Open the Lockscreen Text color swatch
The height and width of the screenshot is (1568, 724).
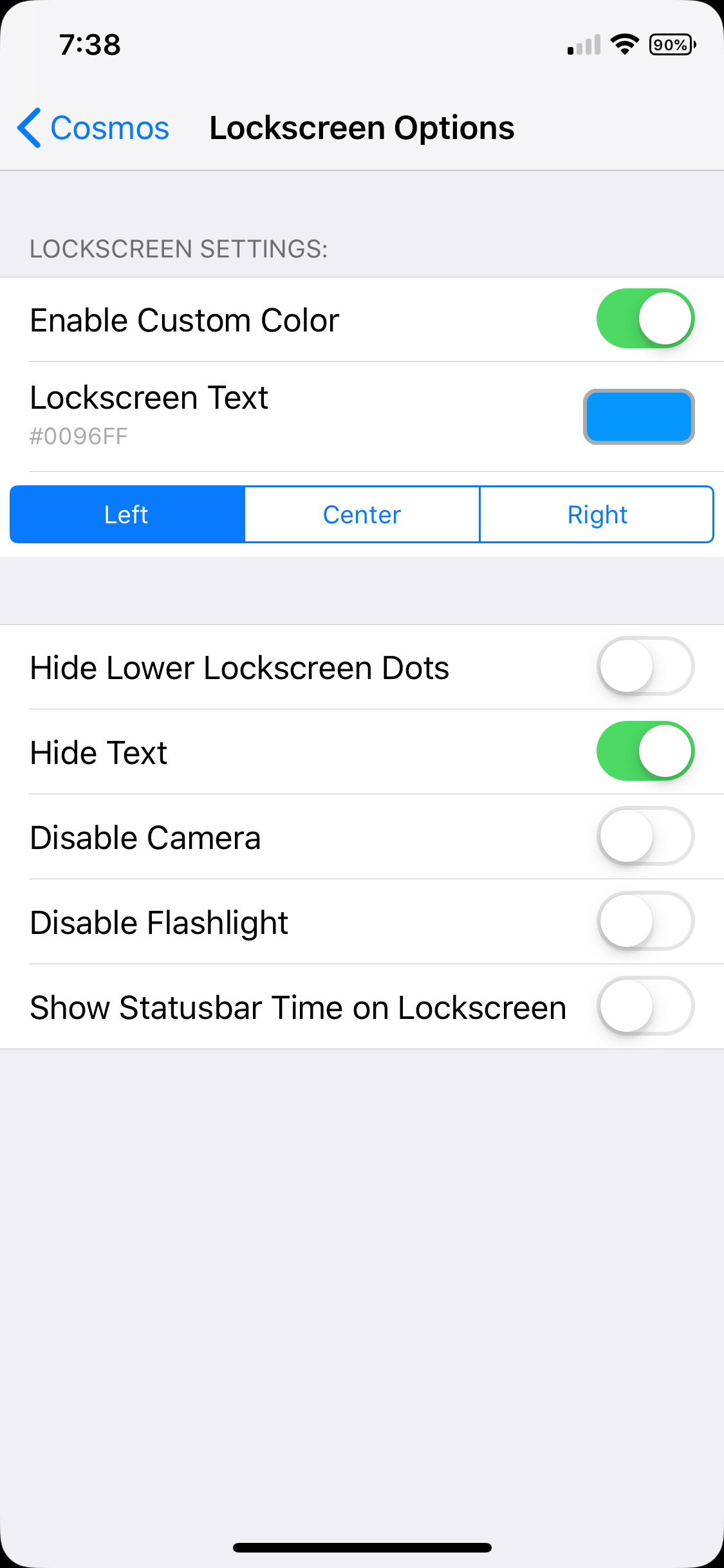pyautogui.click(x=638, y=416)
